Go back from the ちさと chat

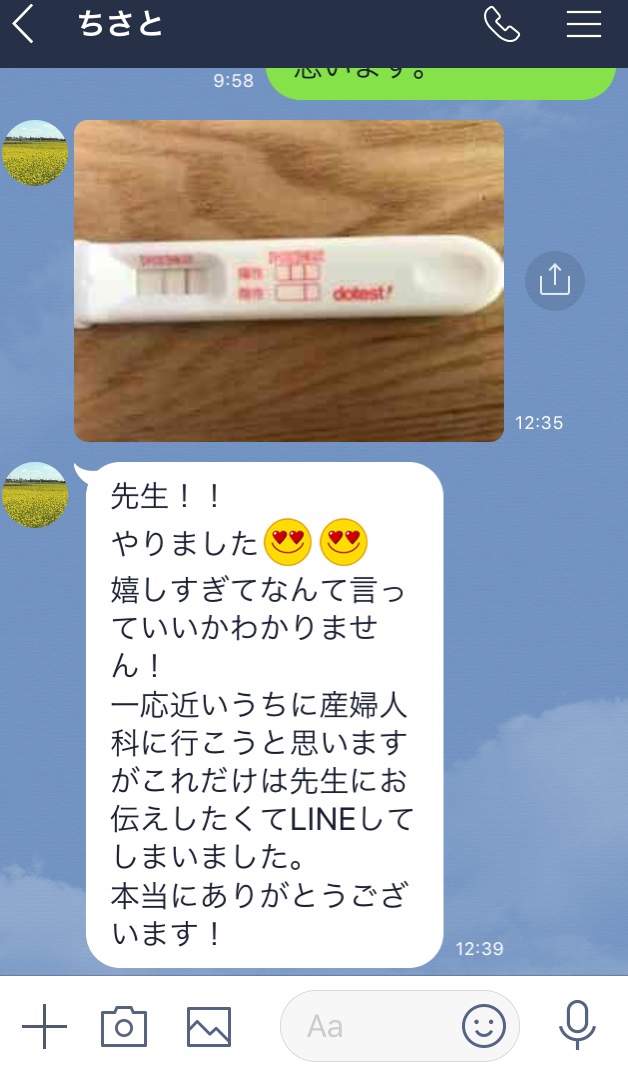coord(23,25)
